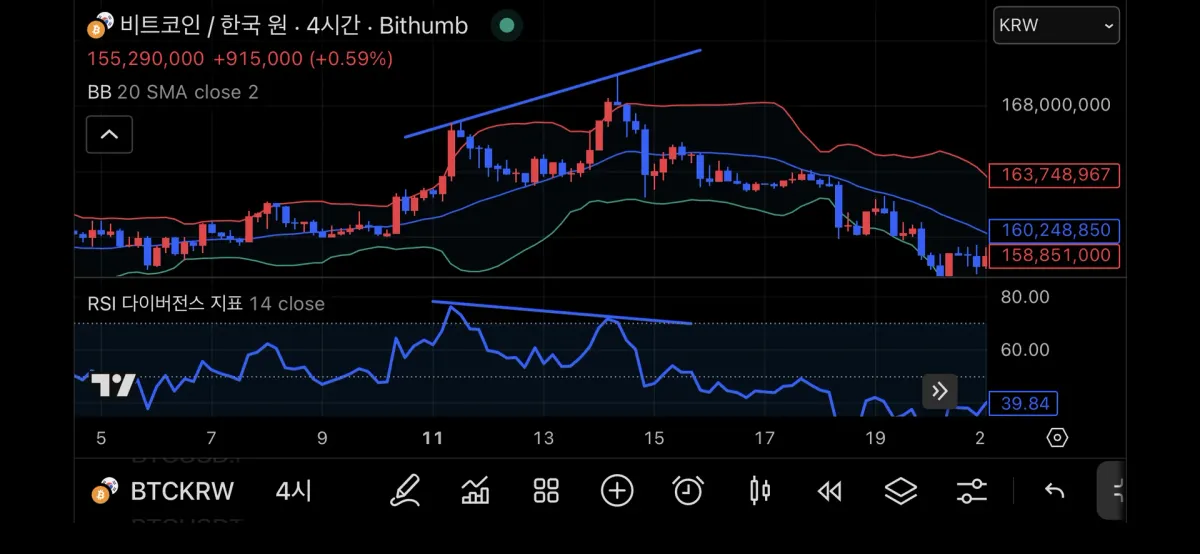Open the BB 20 SMA close 2 indicator settings
Image resolution: width=1200 pixels, height=554 pixels.
click(x=173, y=92)
